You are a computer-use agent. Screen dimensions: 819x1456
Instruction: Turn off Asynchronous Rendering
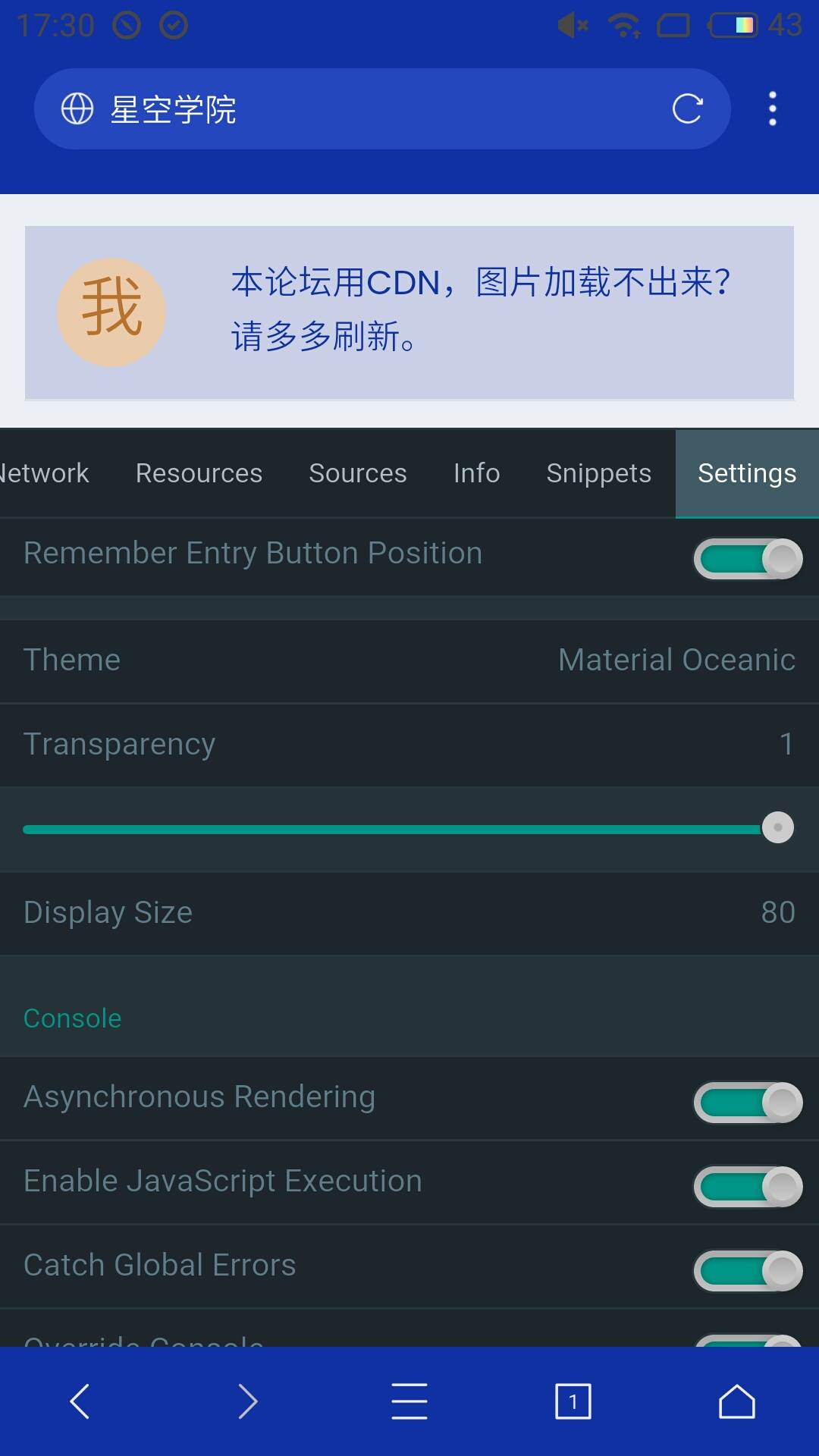pos(747,1102)
